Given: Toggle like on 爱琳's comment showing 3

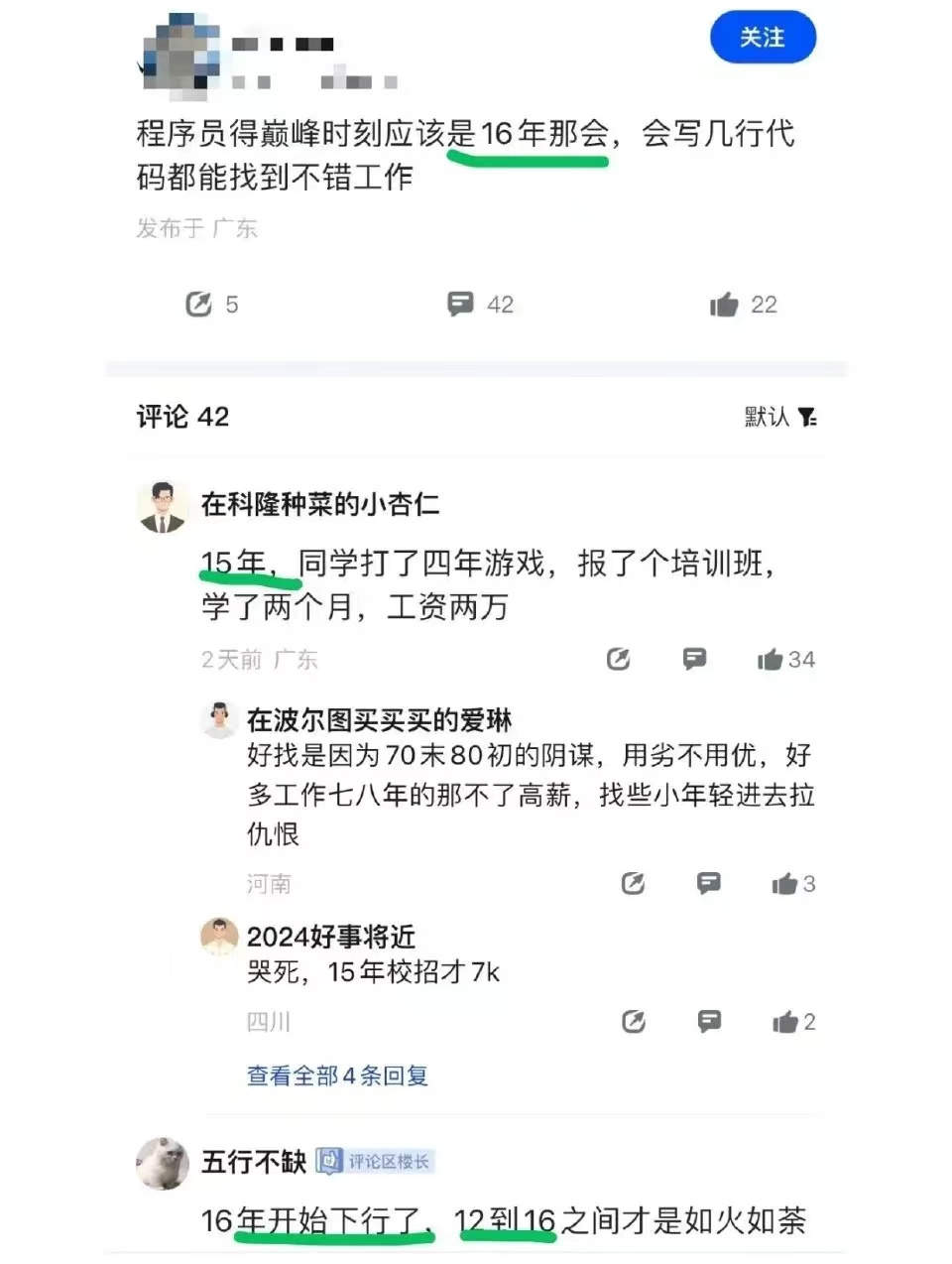Looking at the screenshot, I should 786,883.
